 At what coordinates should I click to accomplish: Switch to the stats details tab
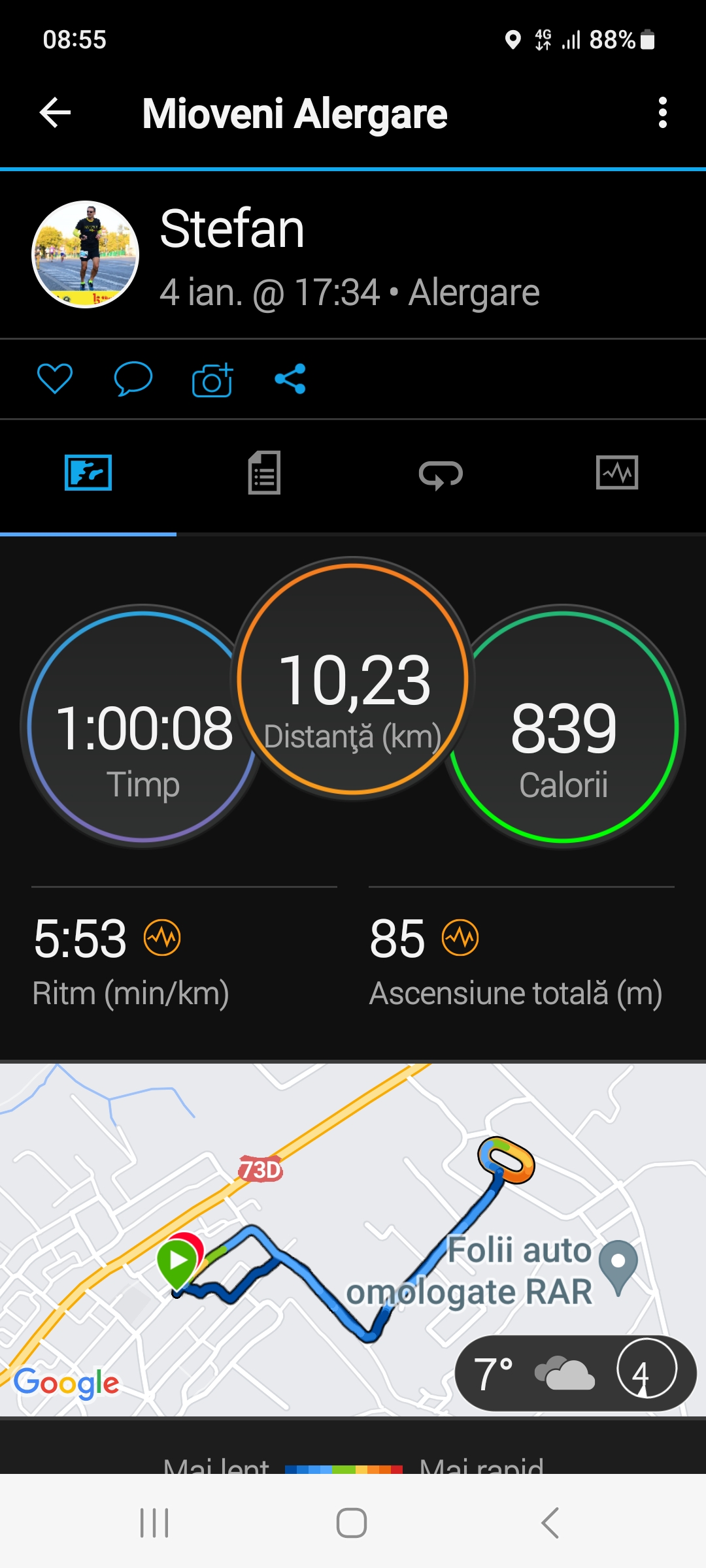coord(265,473)
